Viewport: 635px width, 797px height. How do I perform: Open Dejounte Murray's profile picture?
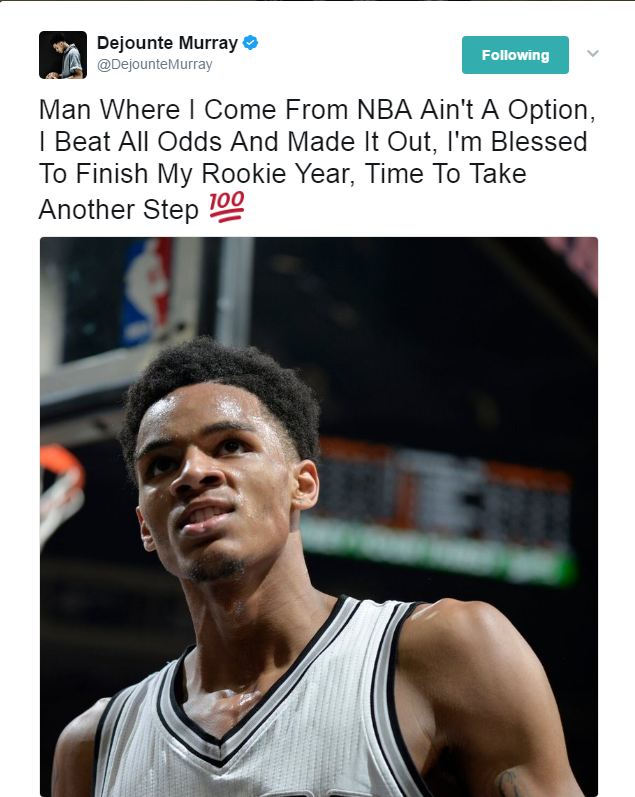tap(63, 54)
